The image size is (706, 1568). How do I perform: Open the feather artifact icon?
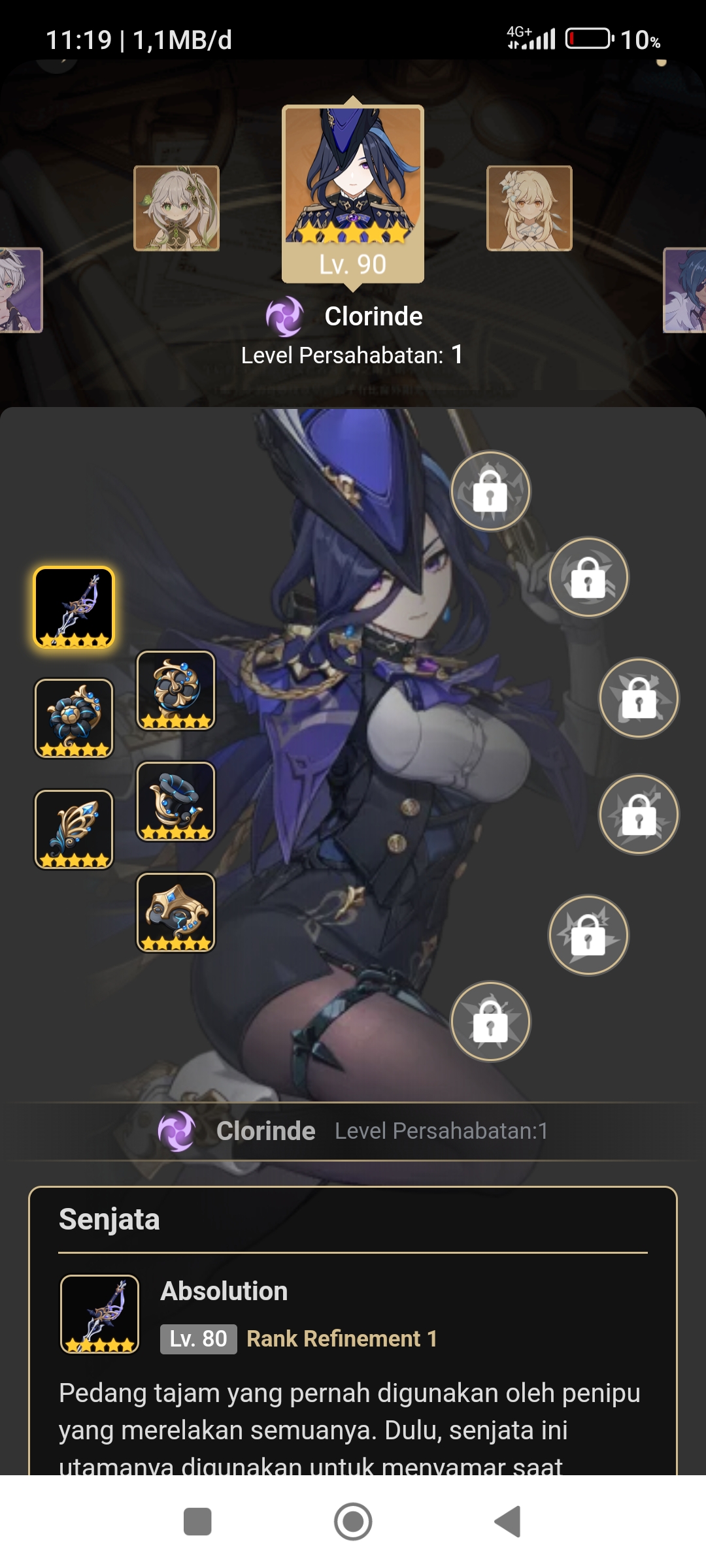pyautogui.click(x=74, y=829)
